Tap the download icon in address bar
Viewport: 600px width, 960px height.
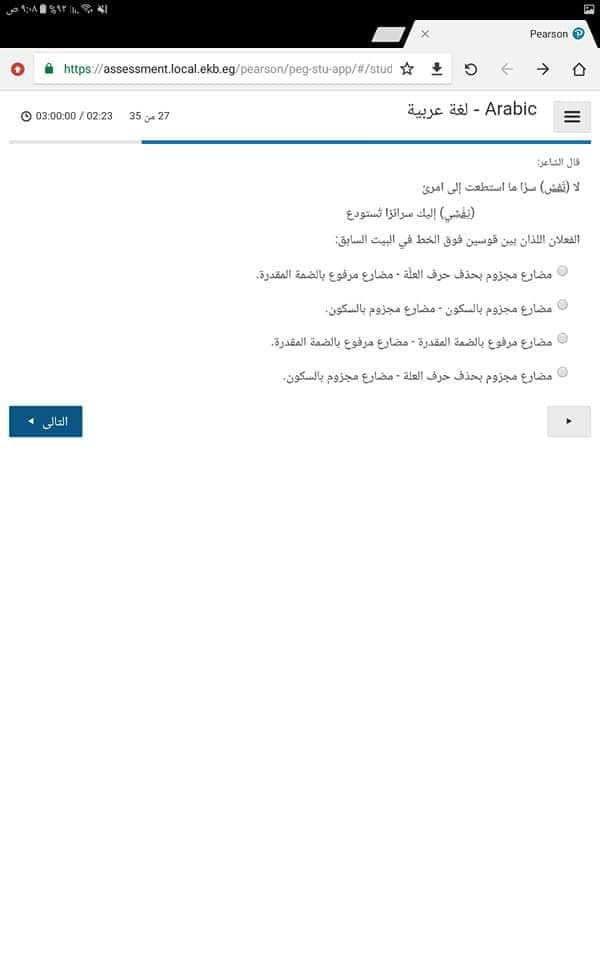(x=437, y=69)
